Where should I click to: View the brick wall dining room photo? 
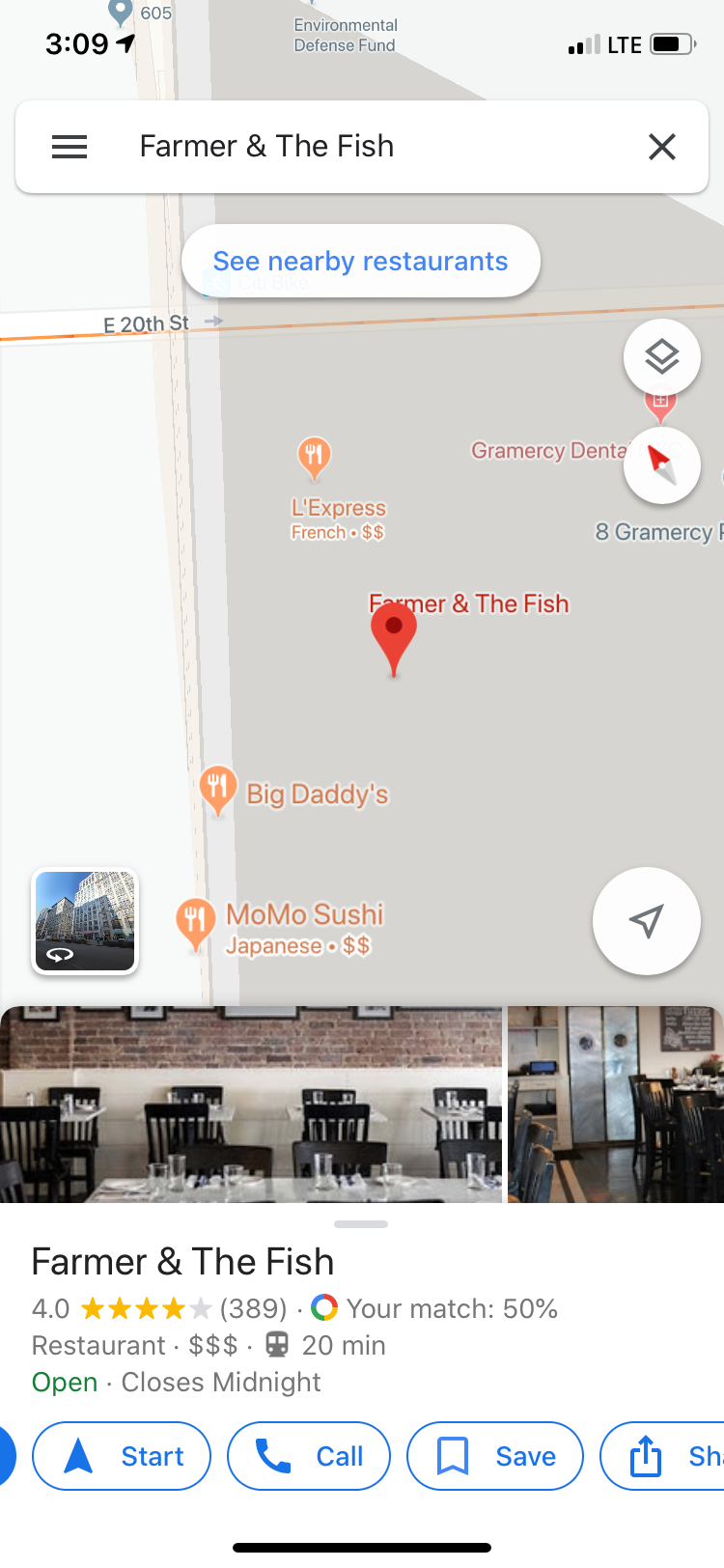pos(251,1105)
